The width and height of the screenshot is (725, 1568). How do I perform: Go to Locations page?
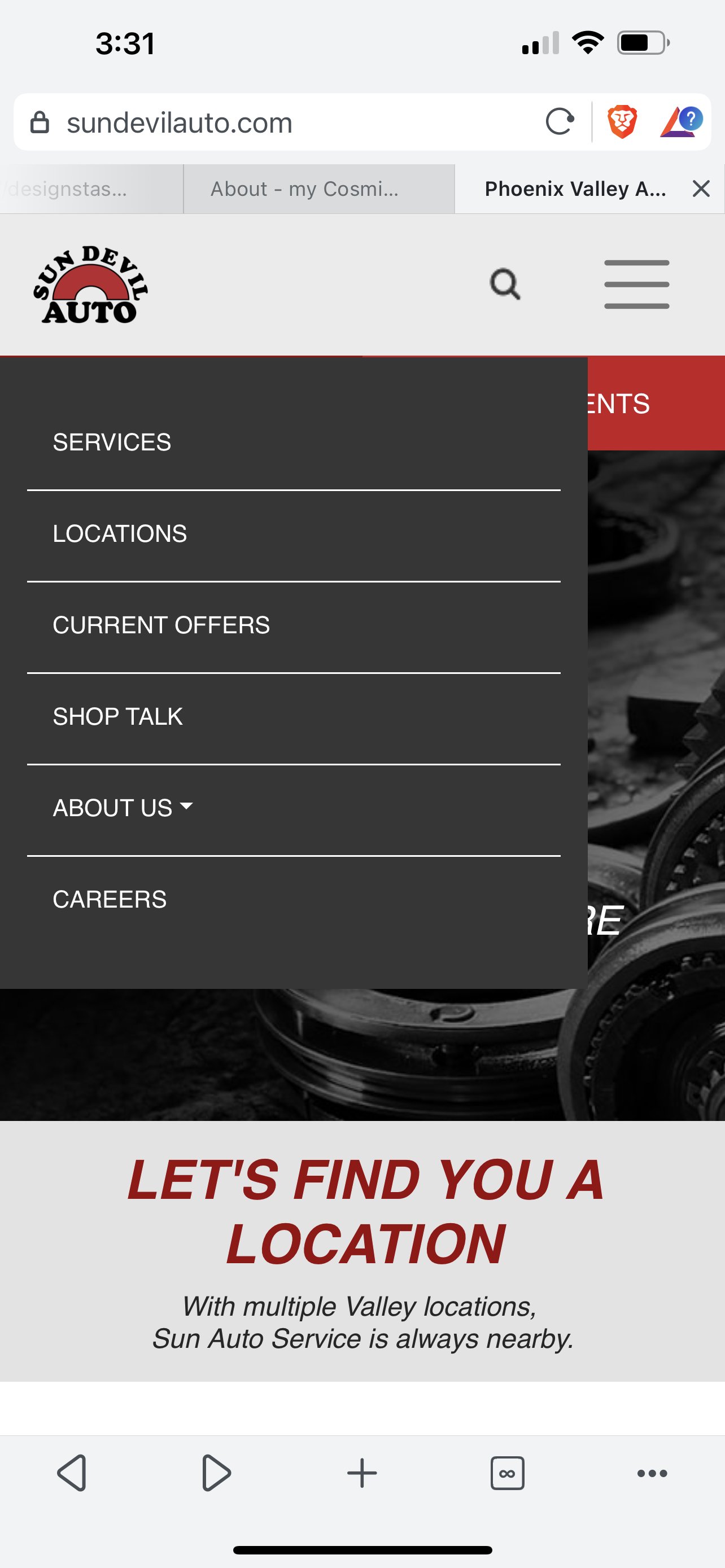tap(120, 534)
